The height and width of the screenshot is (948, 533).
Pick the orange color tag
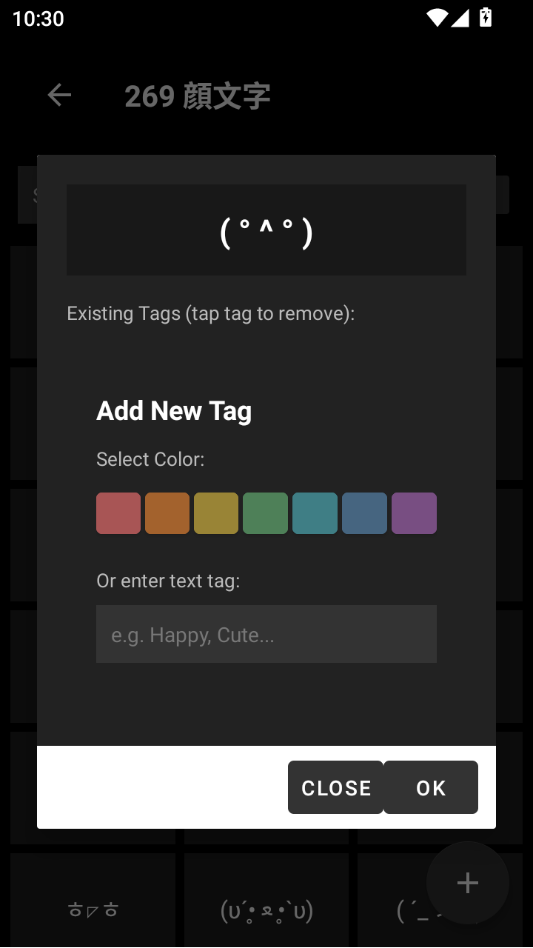(167, 513)
